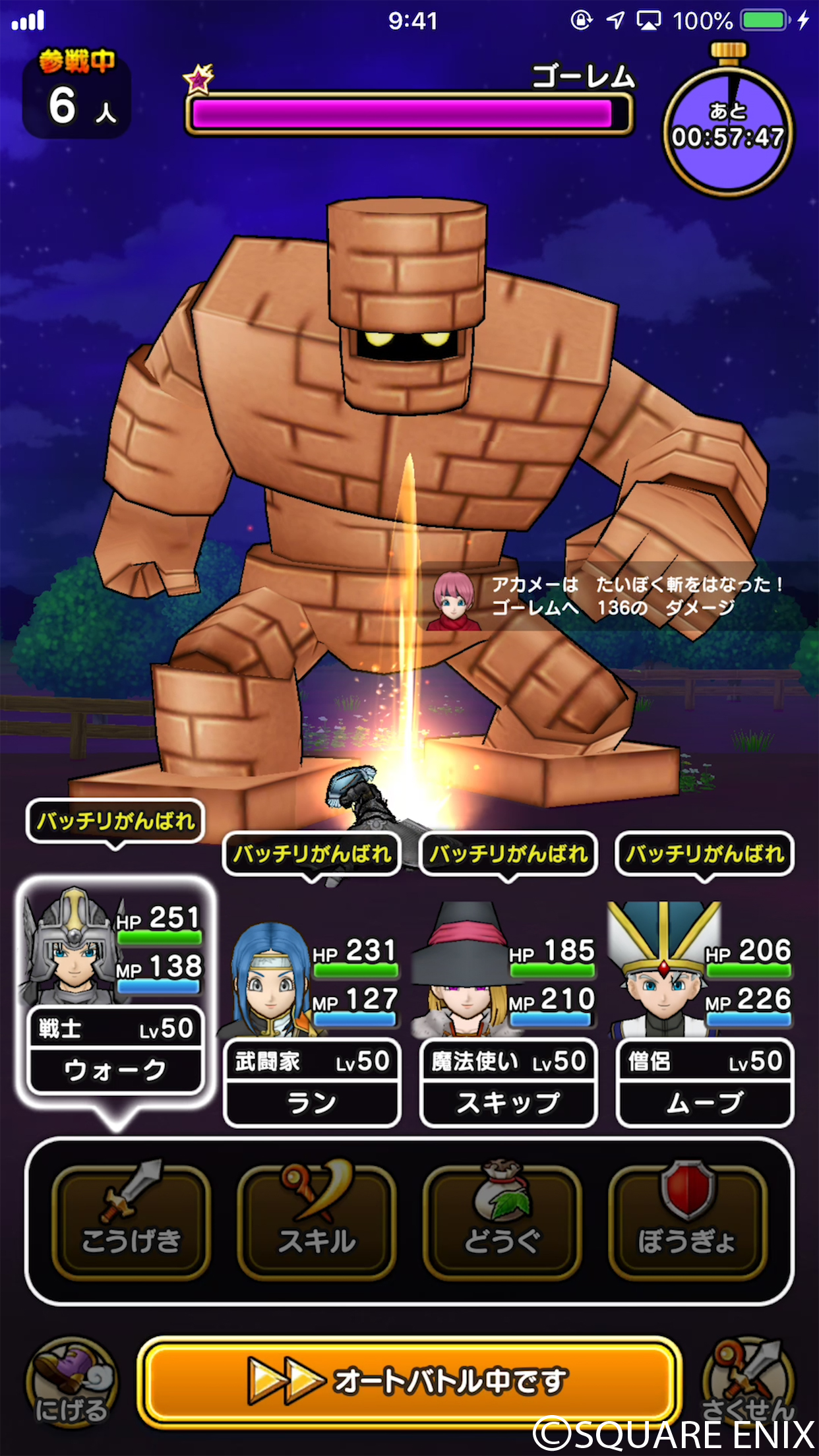Select the 戦士 ウォーク character card
This screenshot has height=1456, width=819.
click(x=115, y=989)
